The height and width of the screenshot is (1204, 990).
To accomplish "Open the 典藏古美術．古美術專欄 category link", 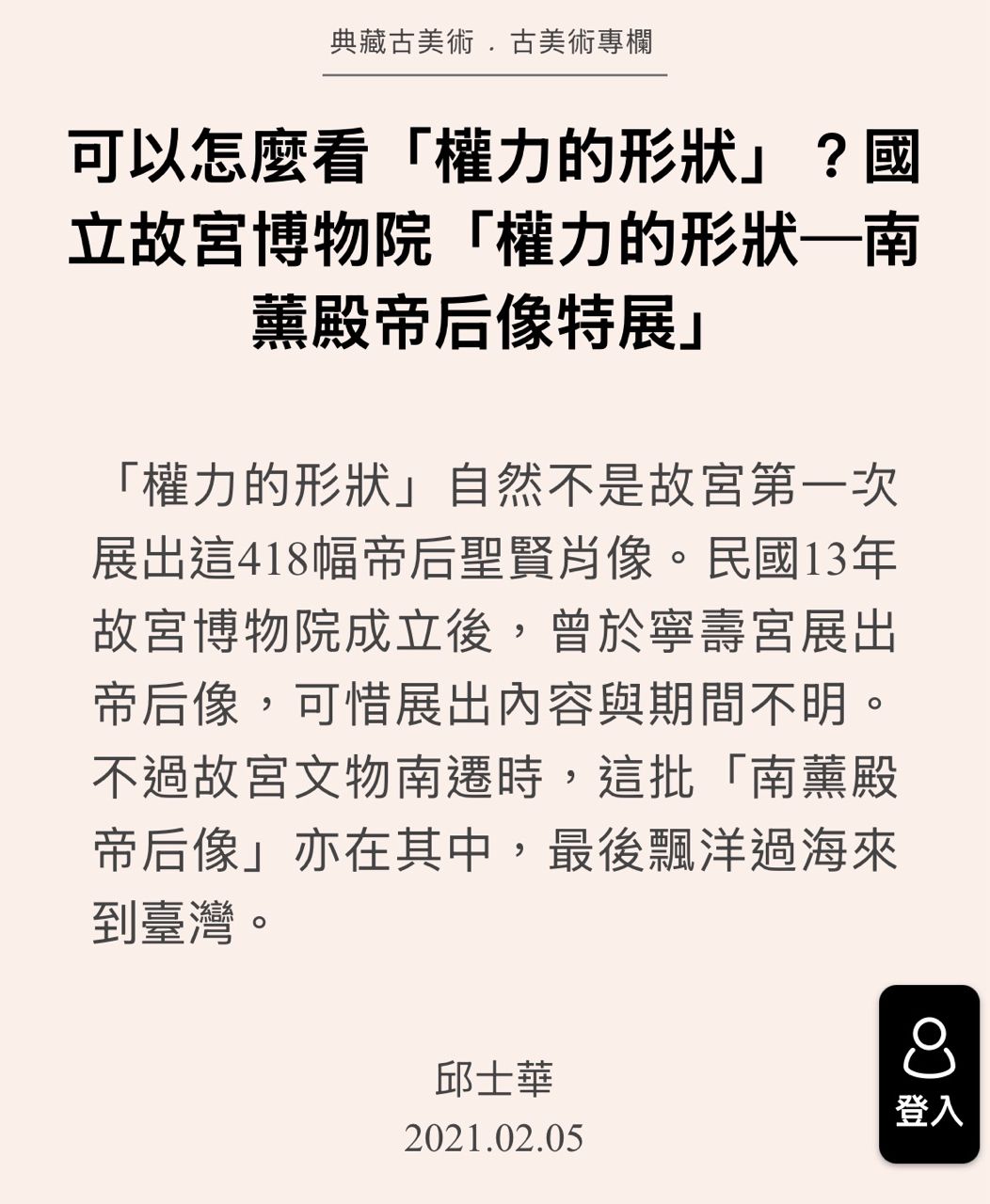I will tap(493, 43).
